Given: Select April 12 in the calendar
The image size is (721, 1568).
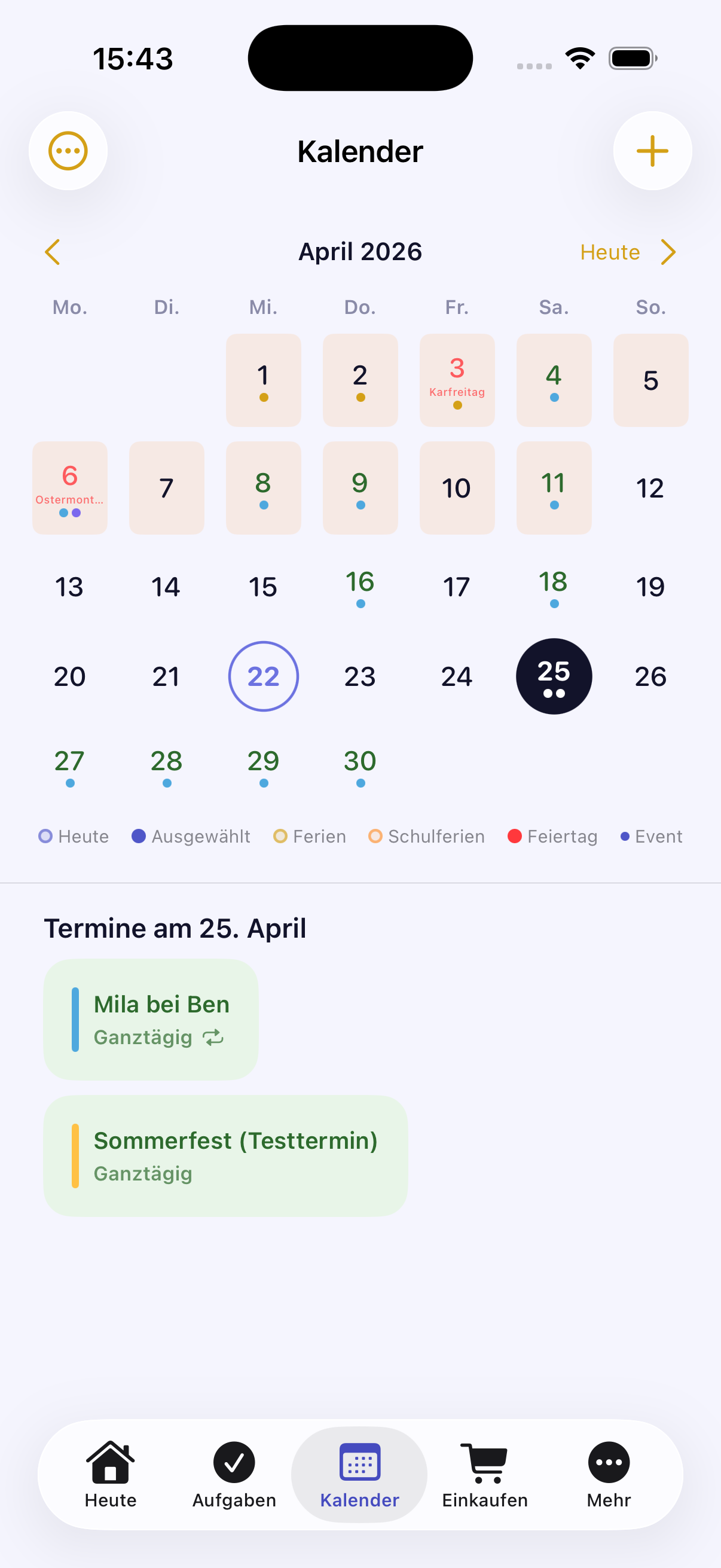Looking at the screenshot, I should [x=650, y=487].
